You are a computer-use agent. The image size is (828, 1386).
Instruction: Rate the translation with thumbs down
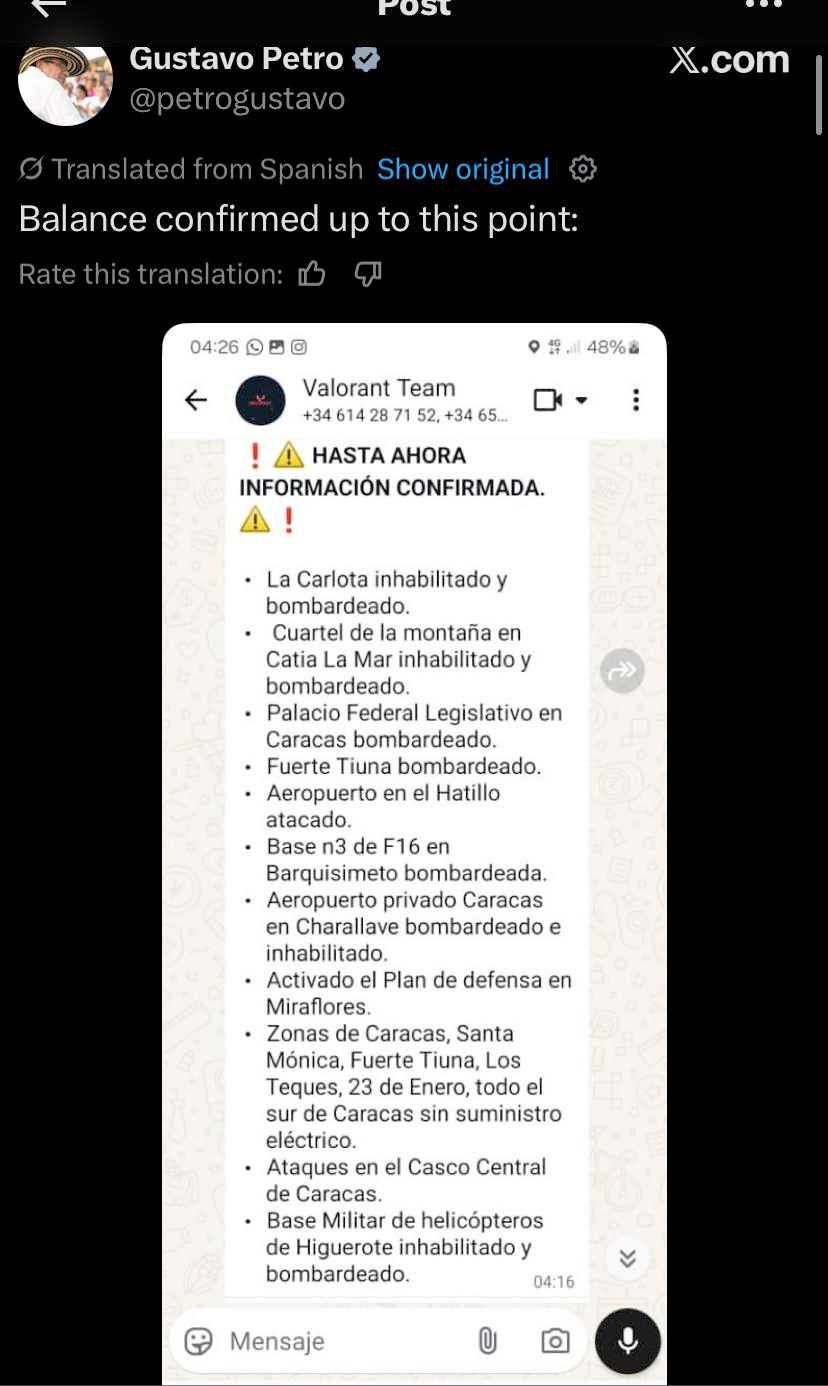[x=369, y=274]
